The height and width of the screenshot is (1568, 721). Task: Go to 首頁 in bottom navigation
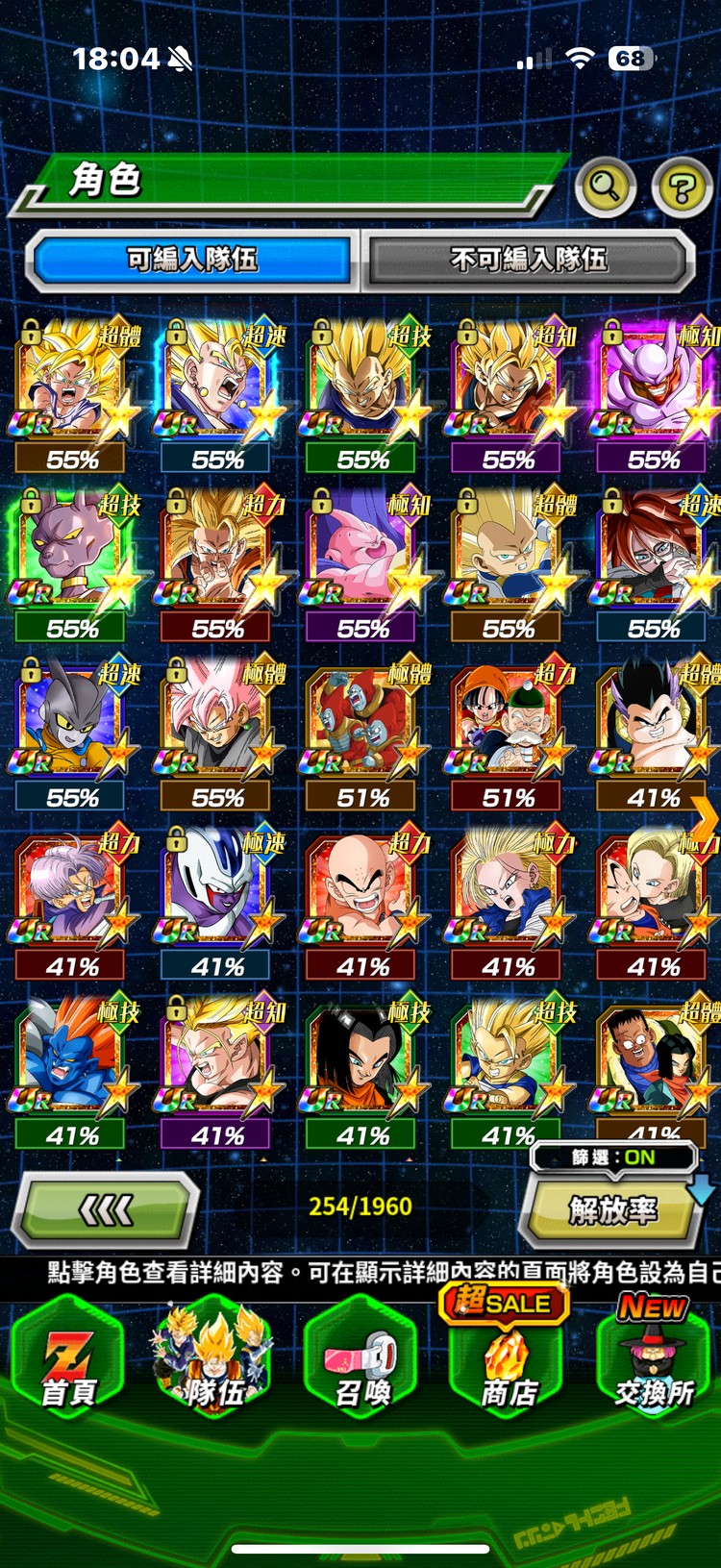click(68, 1356)
